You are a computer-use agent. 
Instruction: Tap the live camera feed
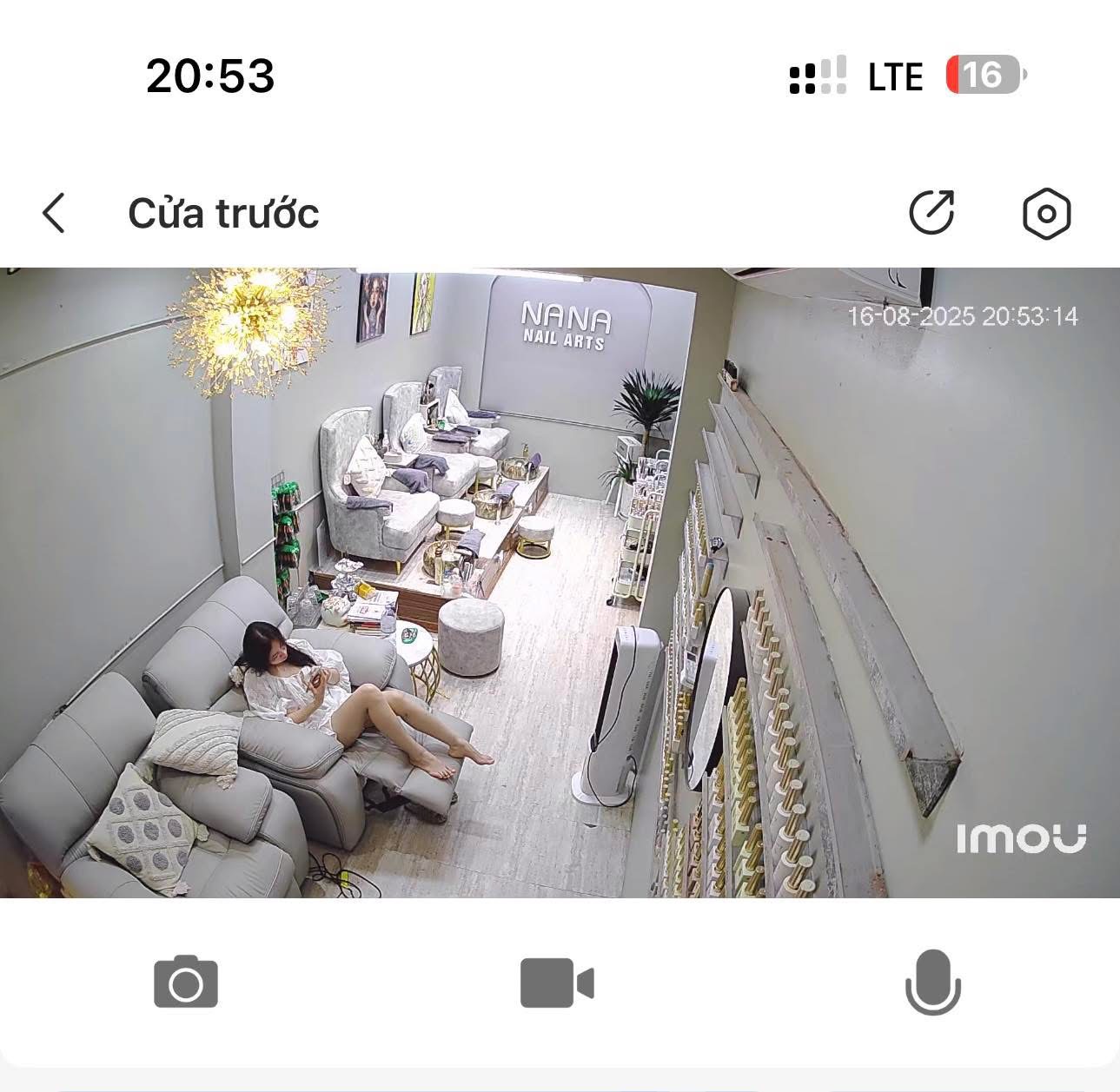click(x=560, y=582)
